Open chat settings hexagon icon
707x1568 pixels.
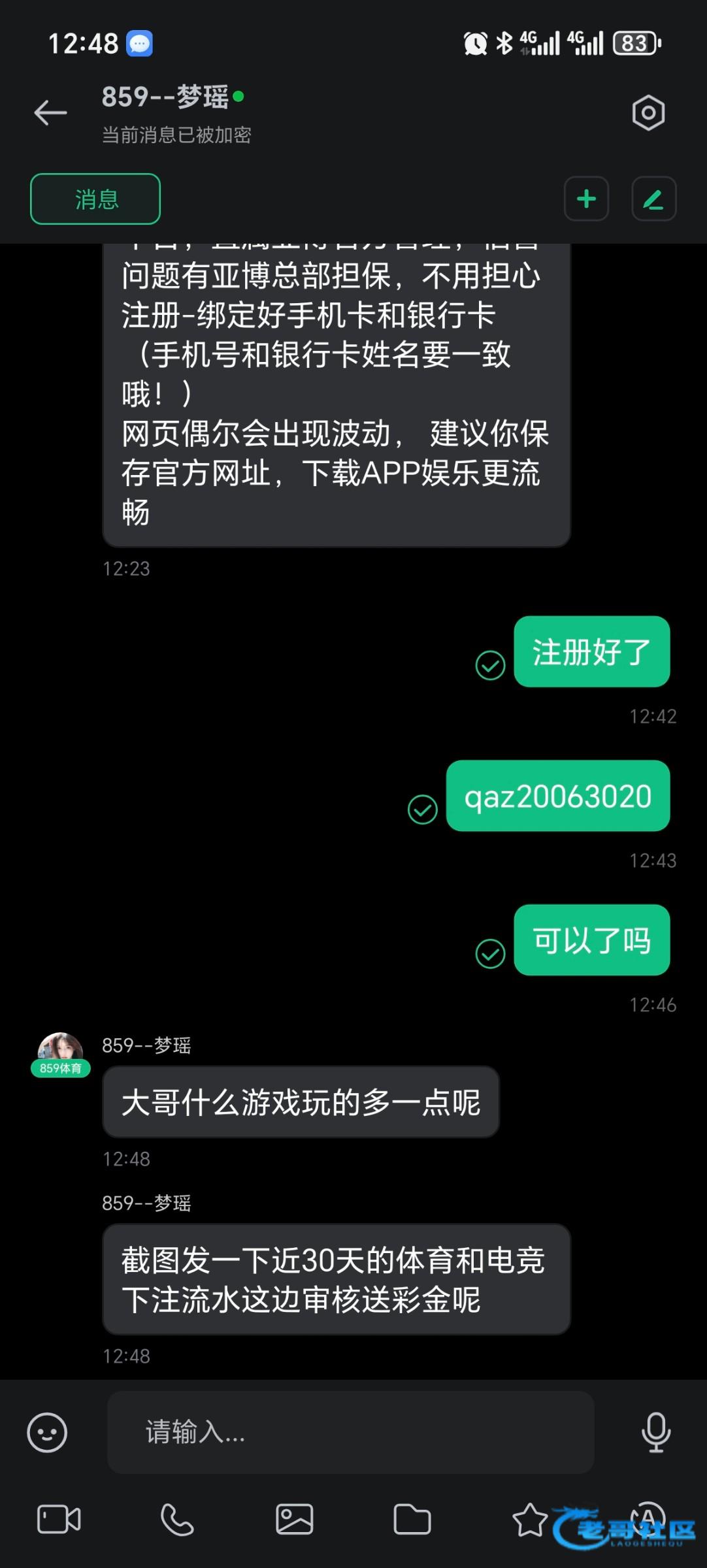(x=648, y=113)
